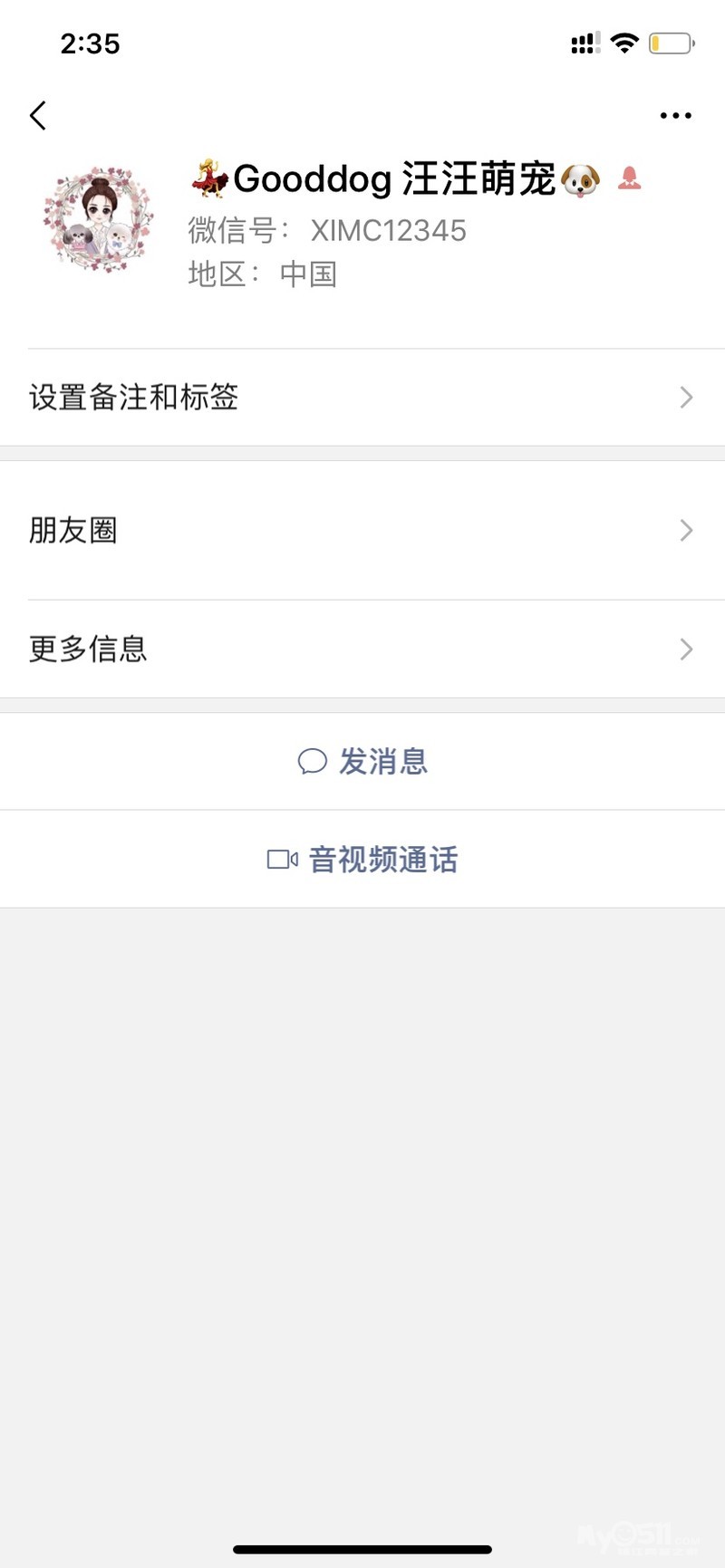Tap 发消息 to send a message

(362, 762)
